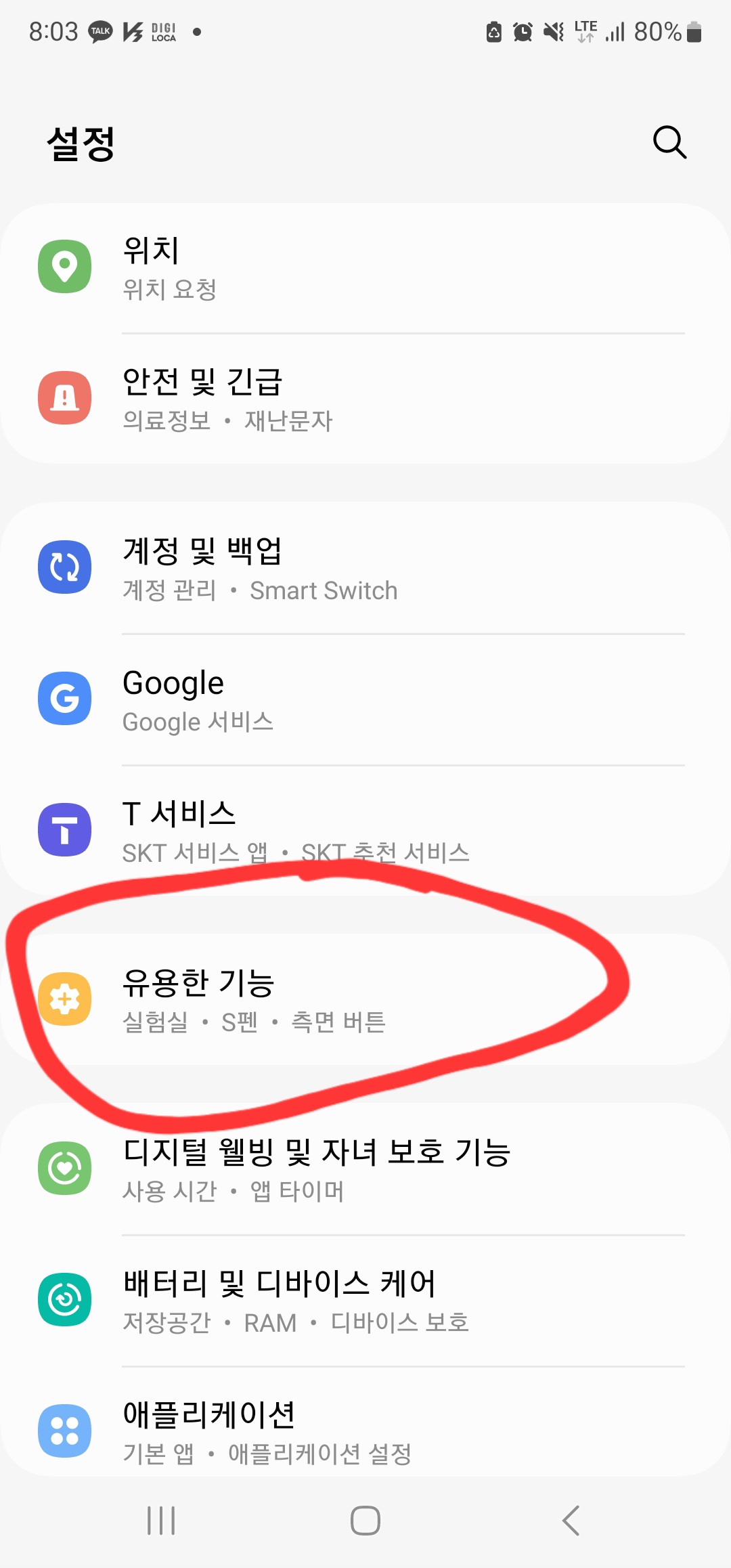
Task: Tap the system back button
Action: [x=571, y=1521]
